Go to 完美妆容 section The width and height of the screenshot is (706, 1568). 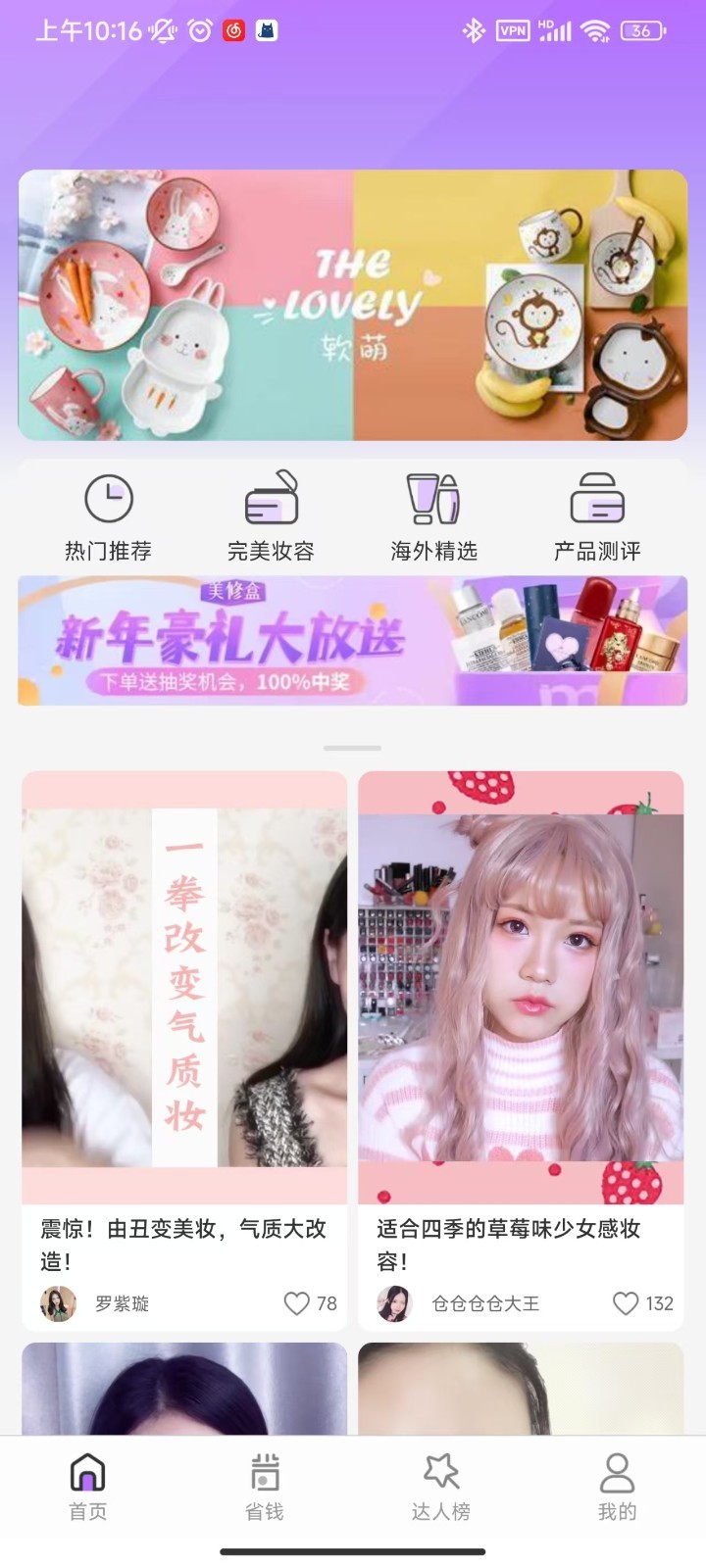point(271,516)
